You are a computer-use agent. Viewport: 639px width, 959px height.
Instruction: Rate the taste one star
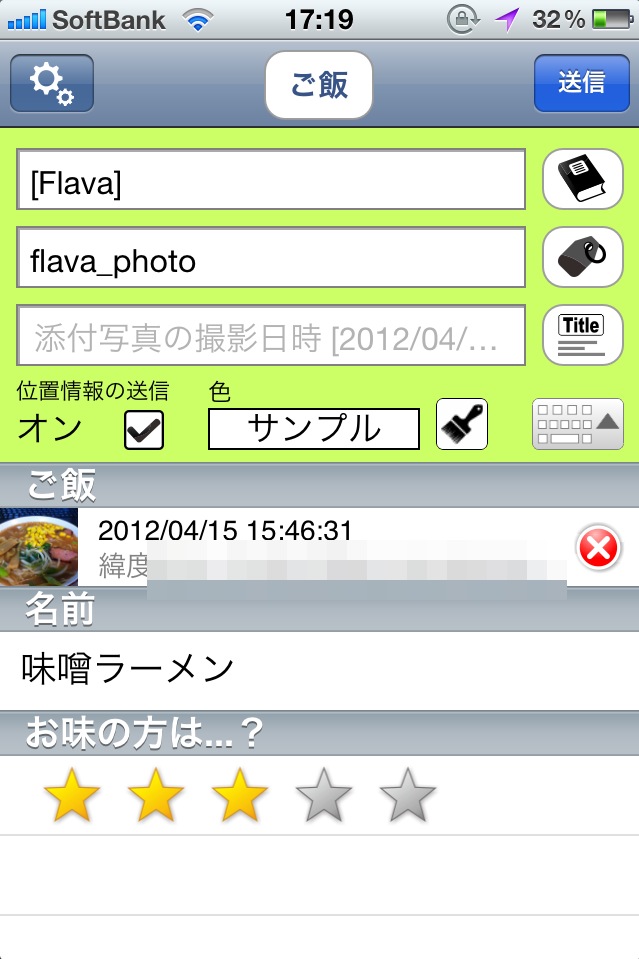pyautogui.click(x=74, y=797)
